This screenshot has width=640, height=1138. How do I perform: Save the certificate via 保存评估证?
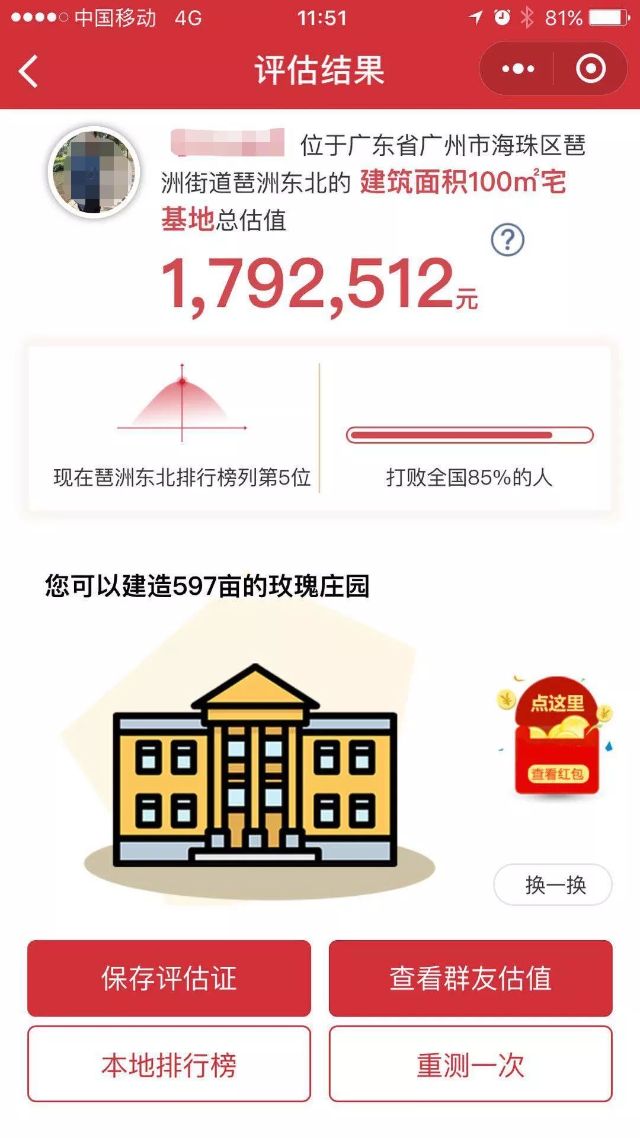click(x=169, y=978)
